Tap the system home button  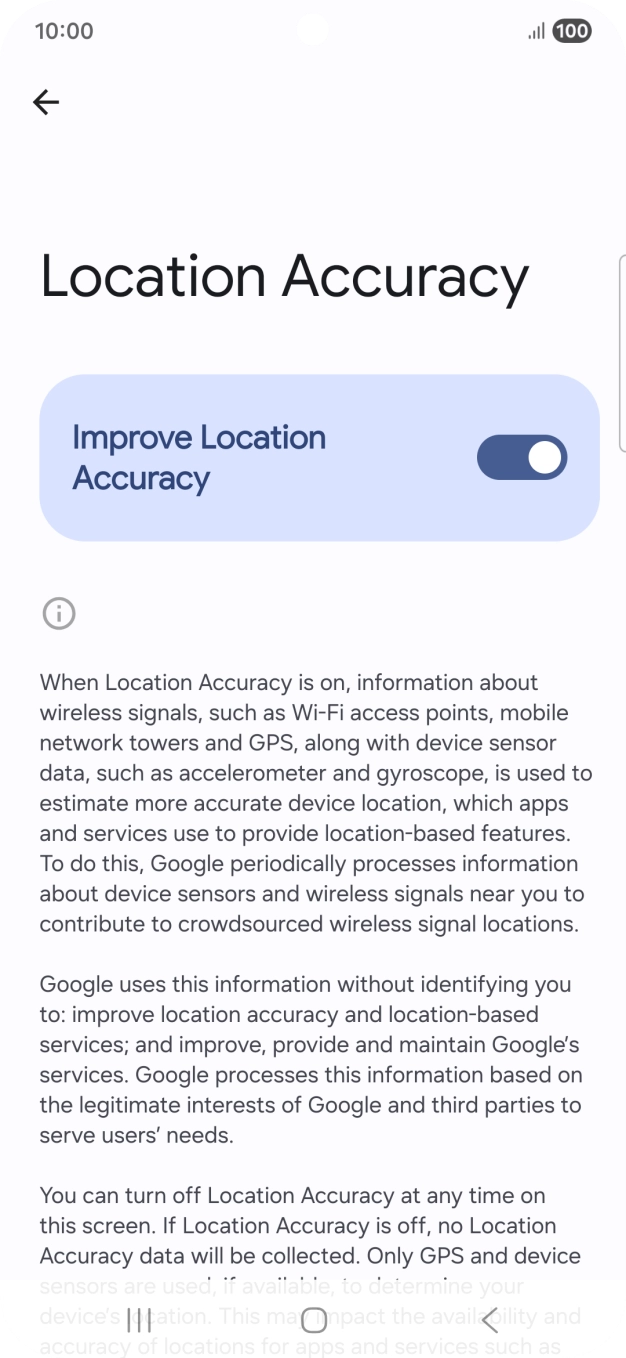(x=314, y=1320)
